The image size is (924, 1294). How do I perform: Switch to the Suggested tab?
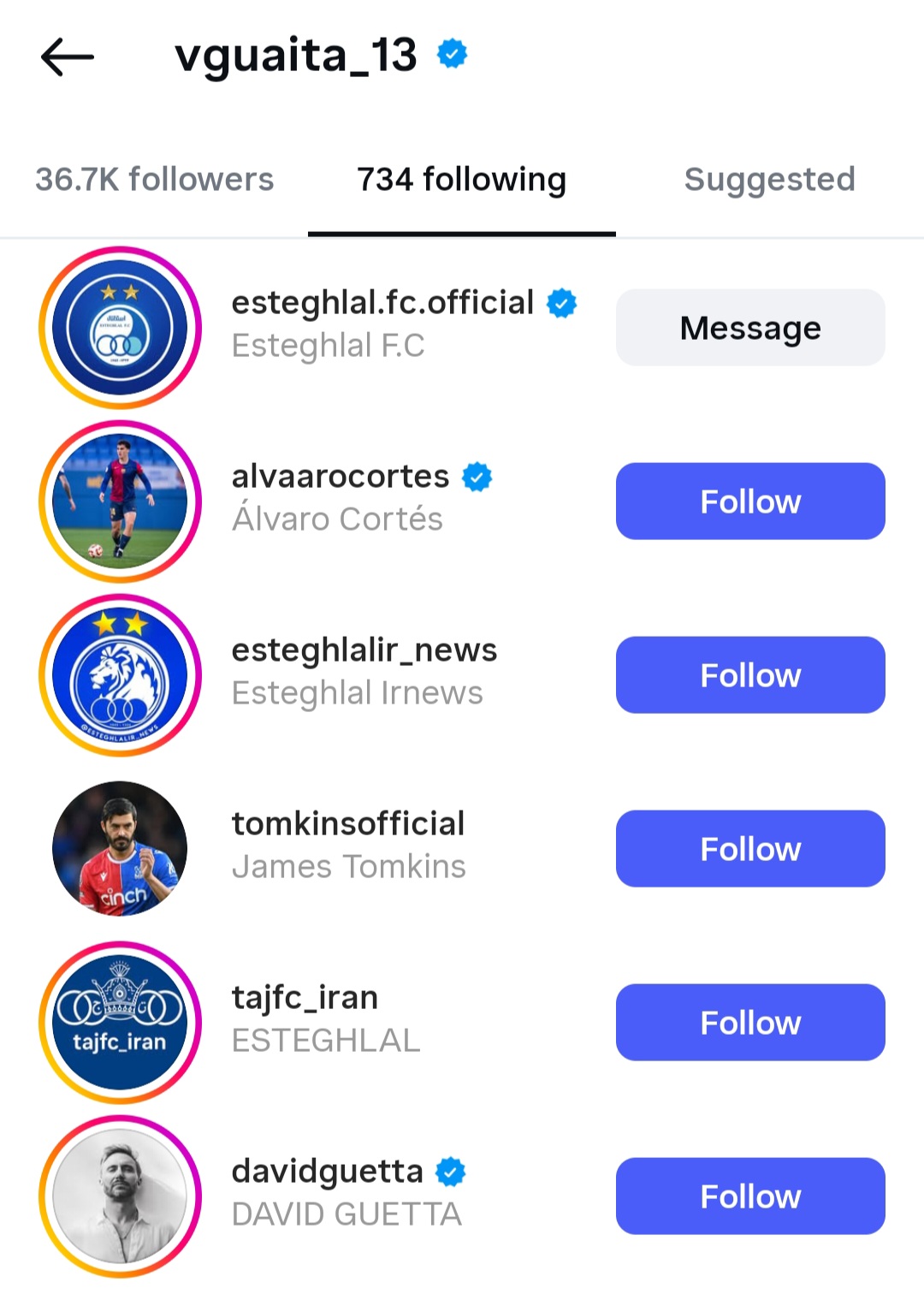(769, 180)
